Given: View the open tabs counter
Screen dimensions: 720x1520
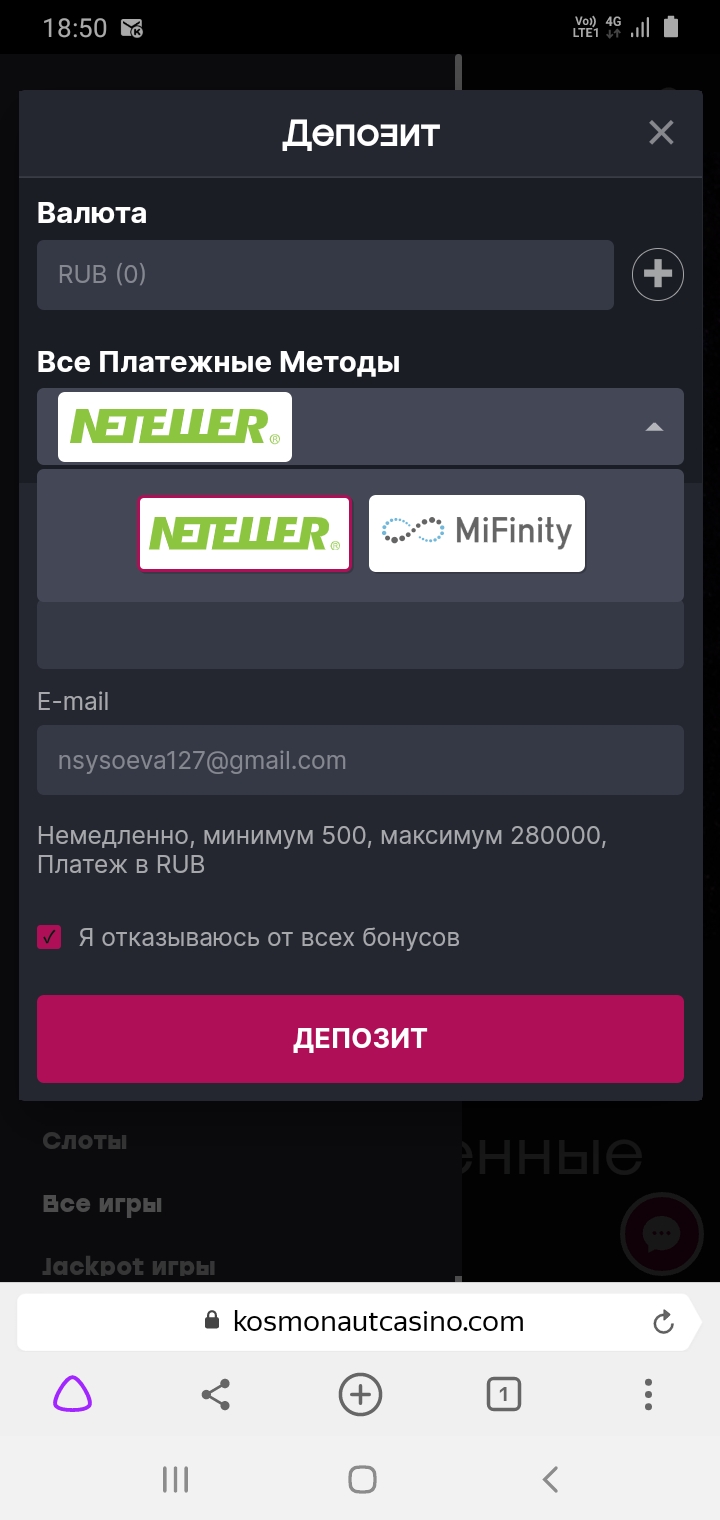Looking at the screenshot, I should 504,1394.
